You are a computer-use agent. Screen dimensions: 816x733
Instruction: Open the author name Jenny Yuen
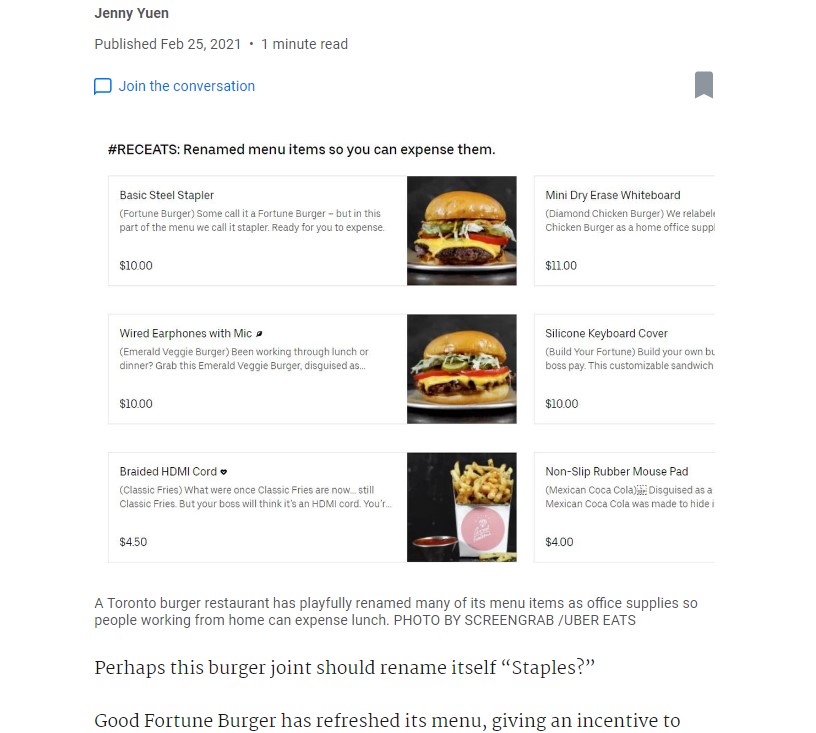[131, 13]
